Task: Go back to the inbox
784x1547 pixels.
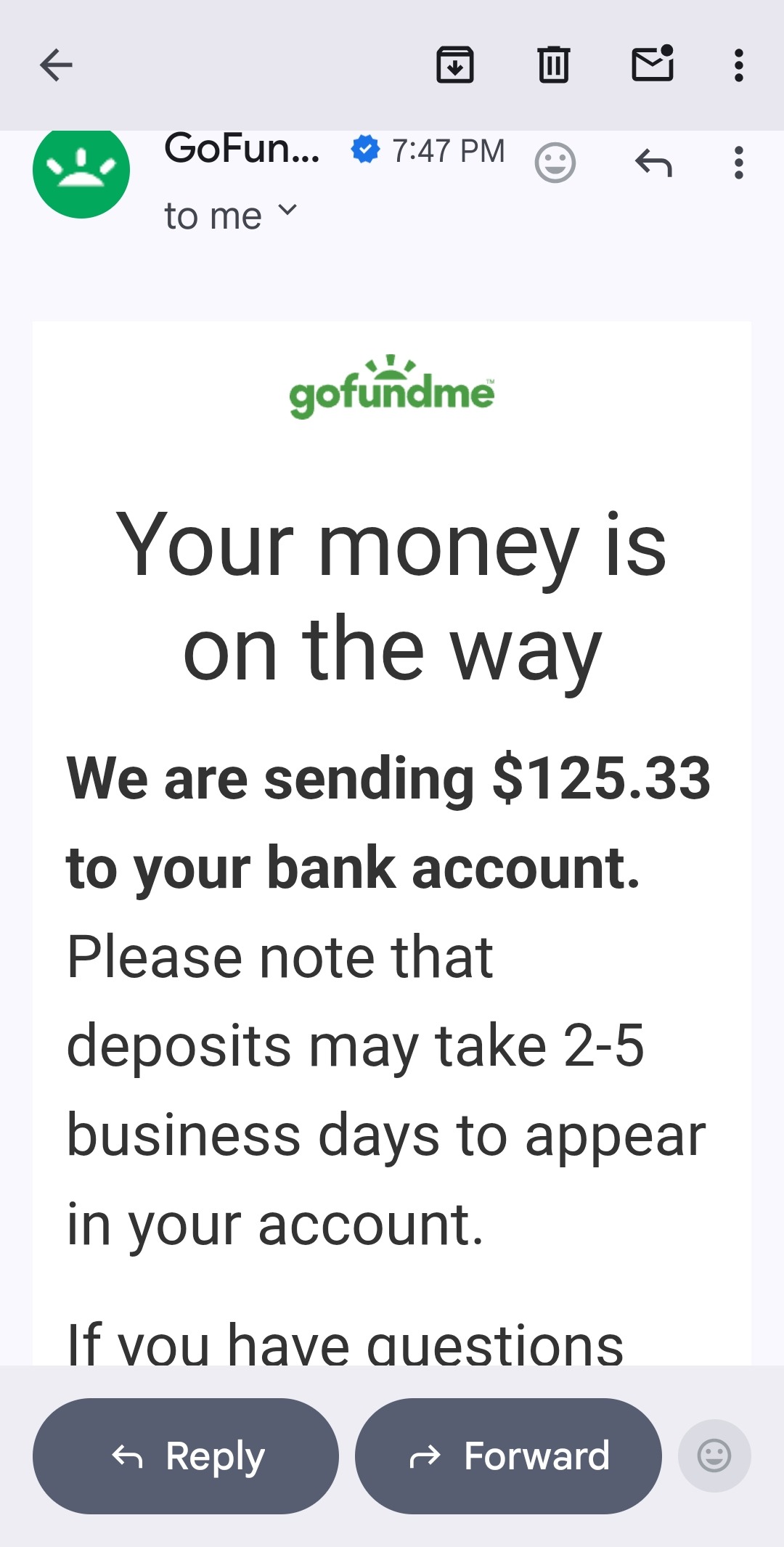Action: [x=56, y=65]
